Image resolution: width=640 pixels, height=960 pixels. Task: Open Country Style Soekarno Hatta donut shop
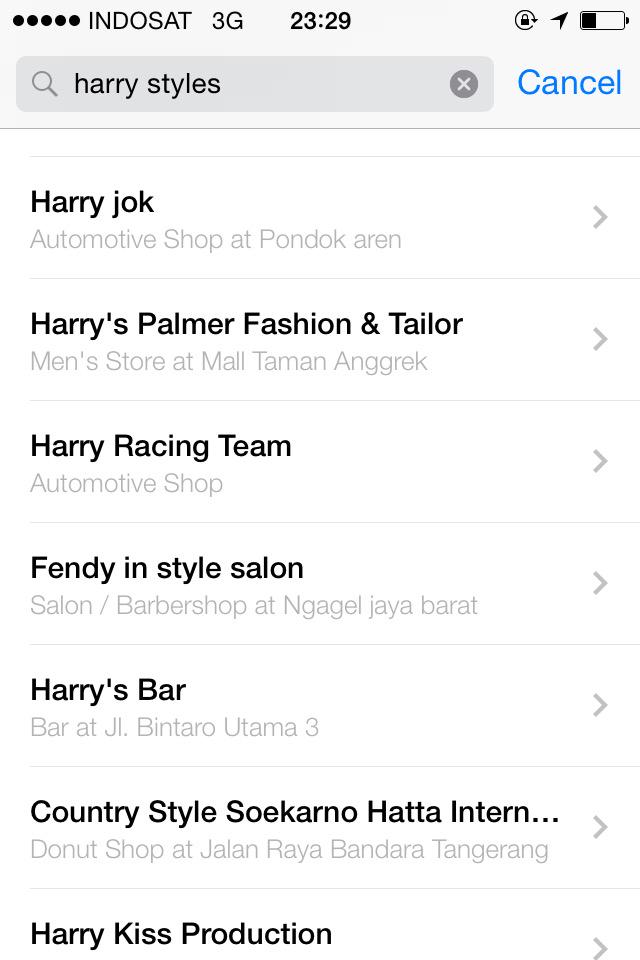point(320,828)
